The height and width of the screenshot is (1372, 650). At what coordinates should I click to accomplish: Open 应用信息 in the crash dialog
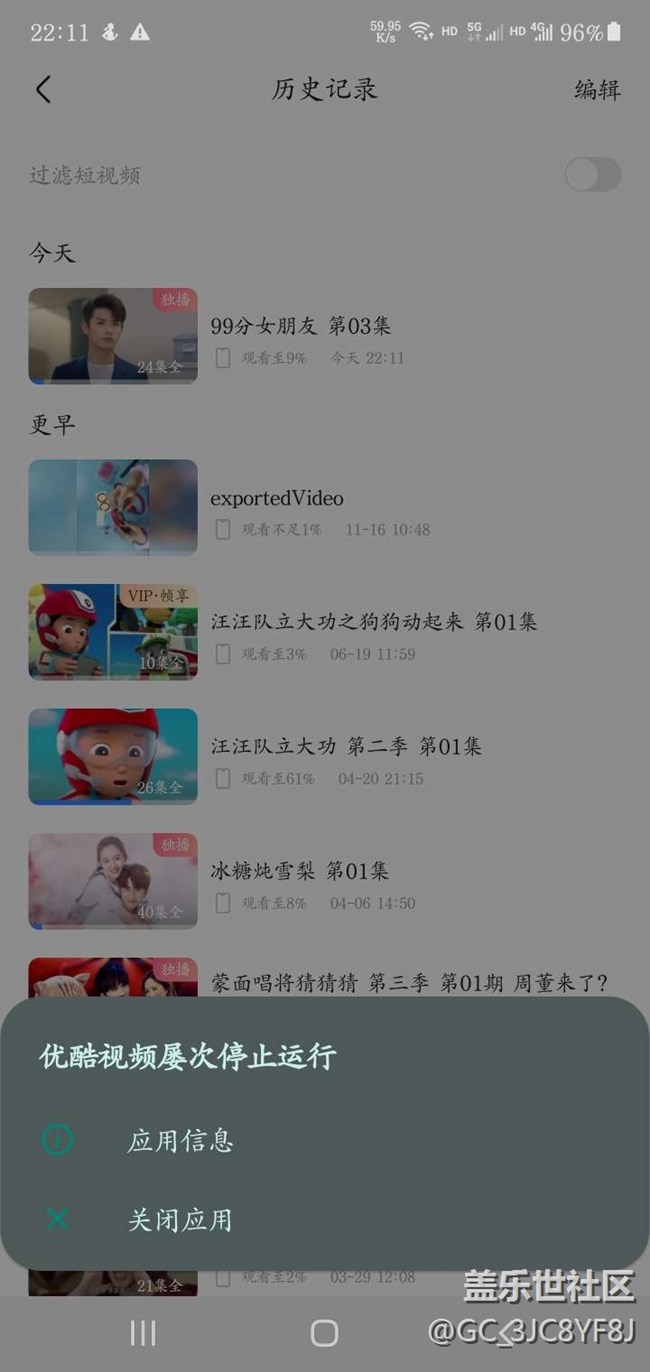point(180,1140)
